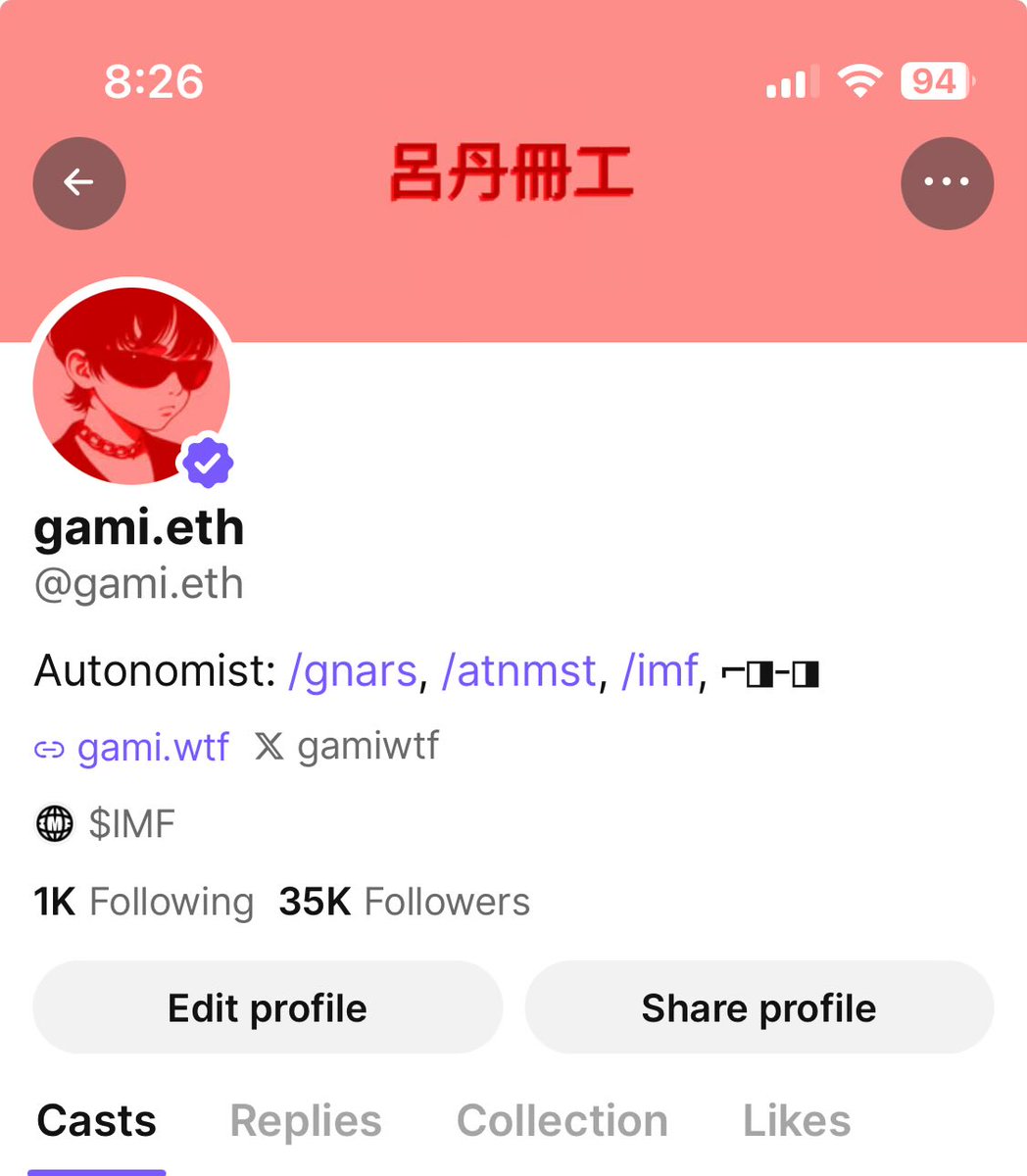Switch to the Collection tab

pyautogui.click(x=562, y=1121)
